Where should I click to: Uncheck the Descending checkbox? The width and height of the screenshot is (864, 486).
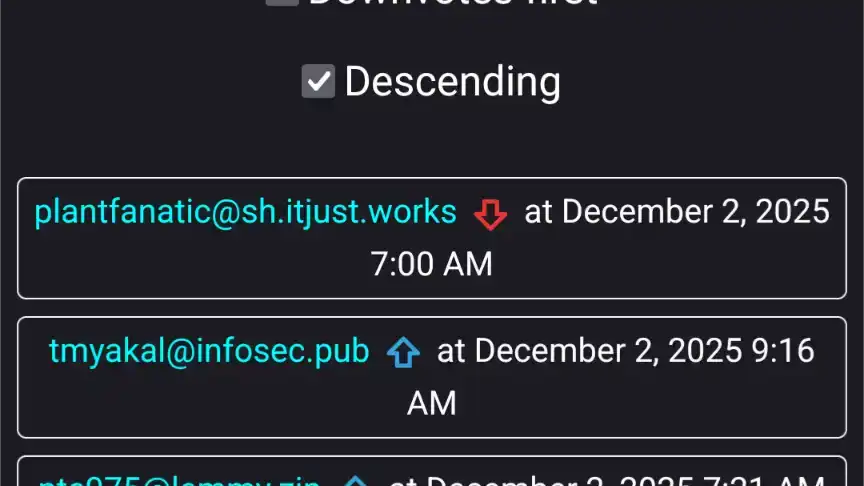[x=318, y=82]
